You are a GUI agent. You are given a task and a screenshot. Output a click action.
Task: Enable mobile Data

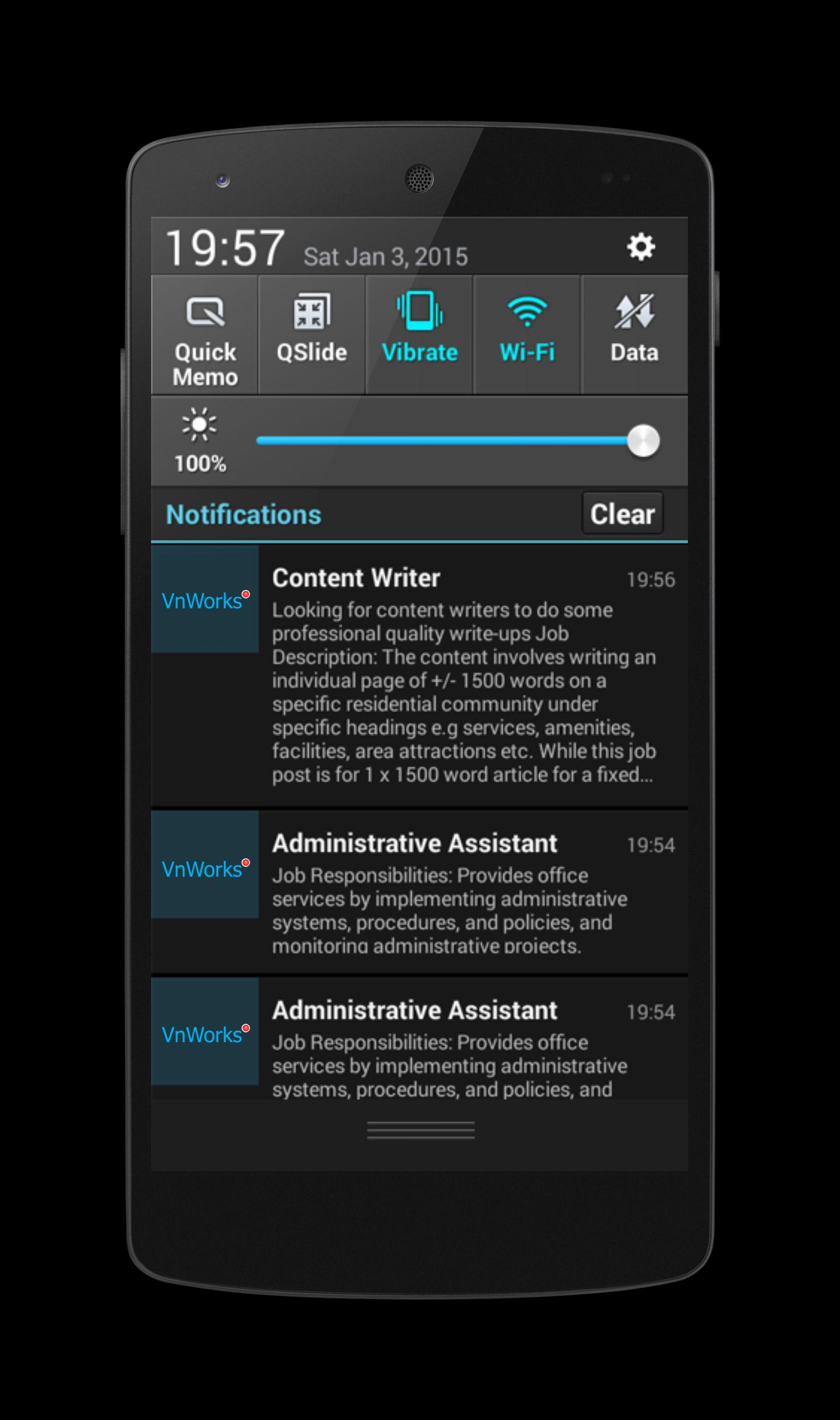pos(634,335)
